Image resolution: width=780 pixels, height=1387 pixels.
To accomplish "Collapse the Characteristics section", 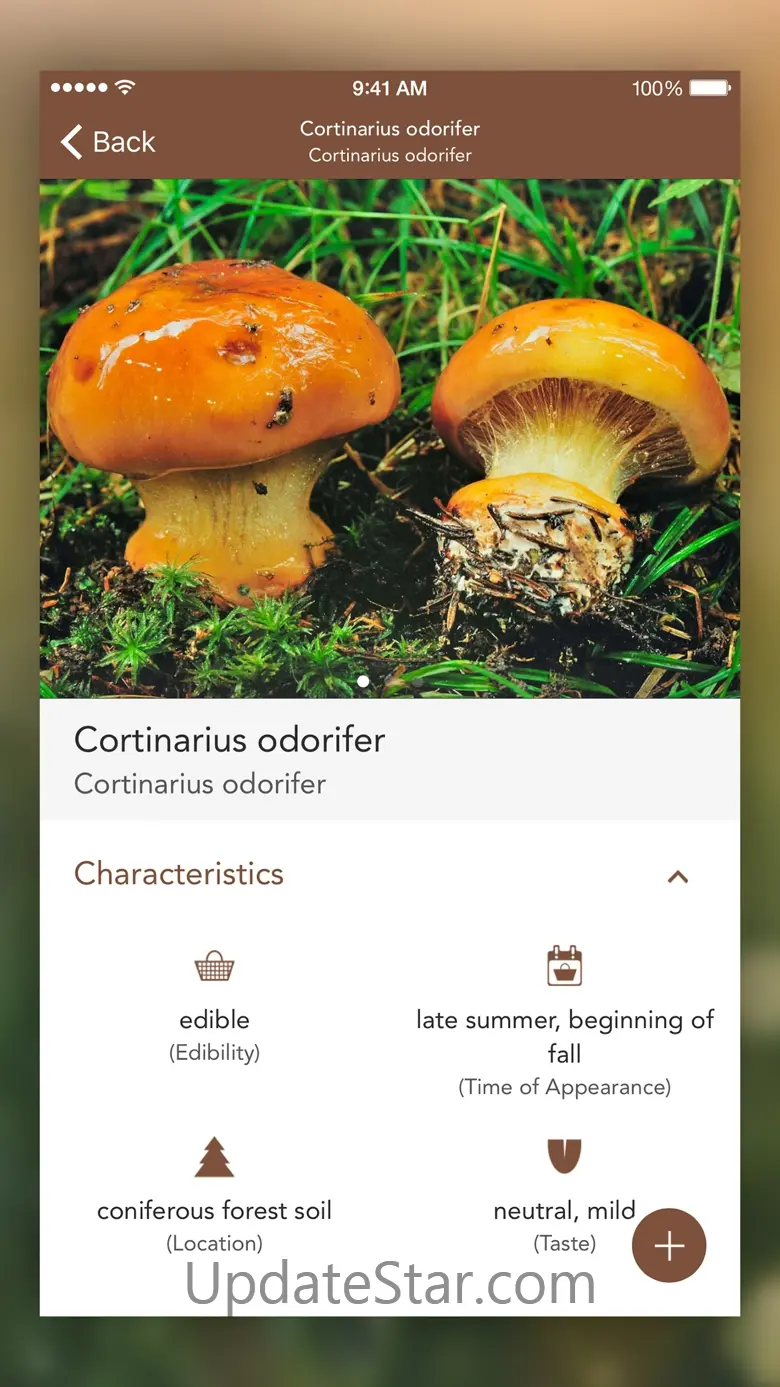I will click(x=678, y=877).
